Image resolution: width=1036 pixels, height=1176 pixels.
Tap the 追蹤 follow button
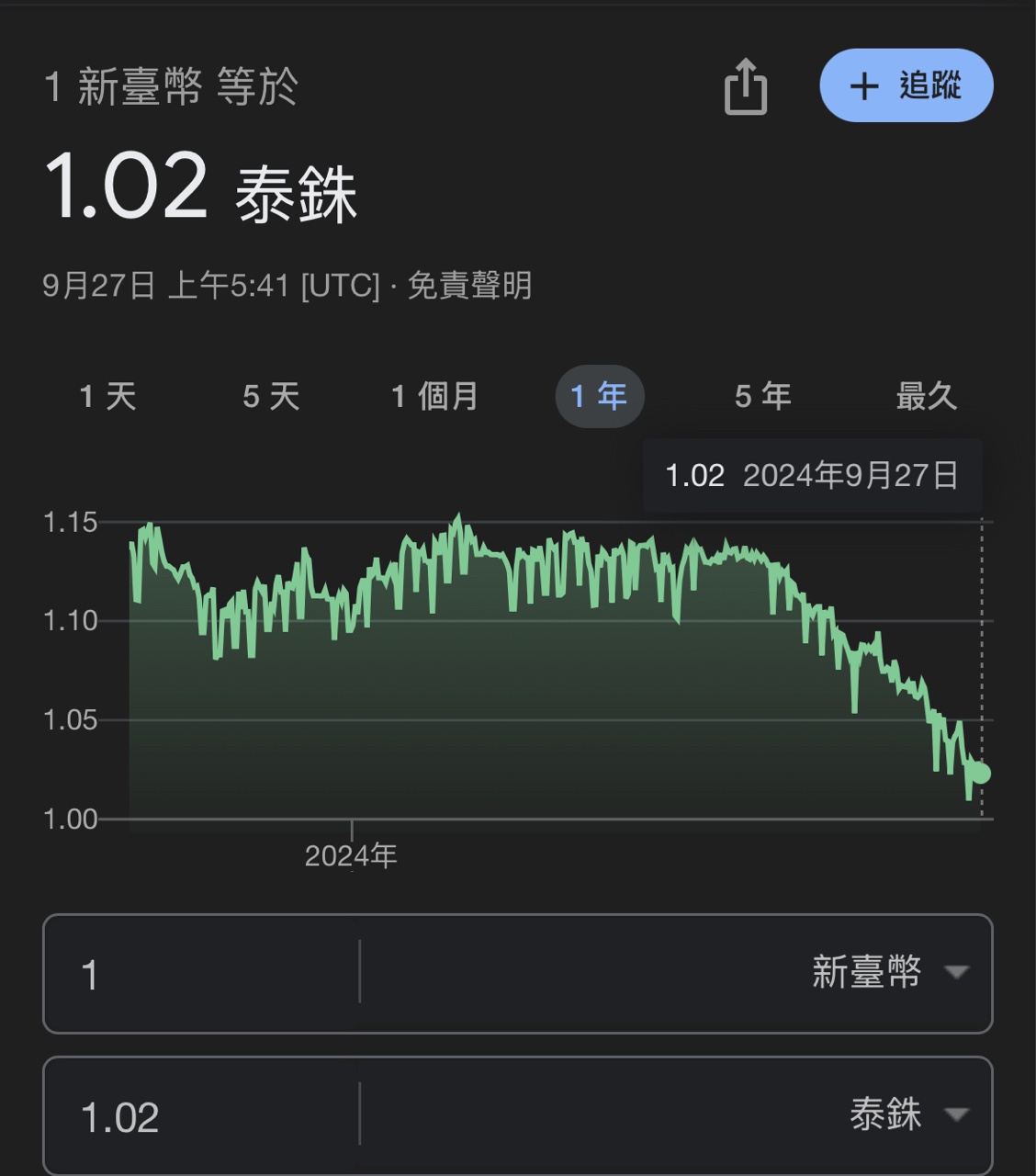tap(906, 85)
